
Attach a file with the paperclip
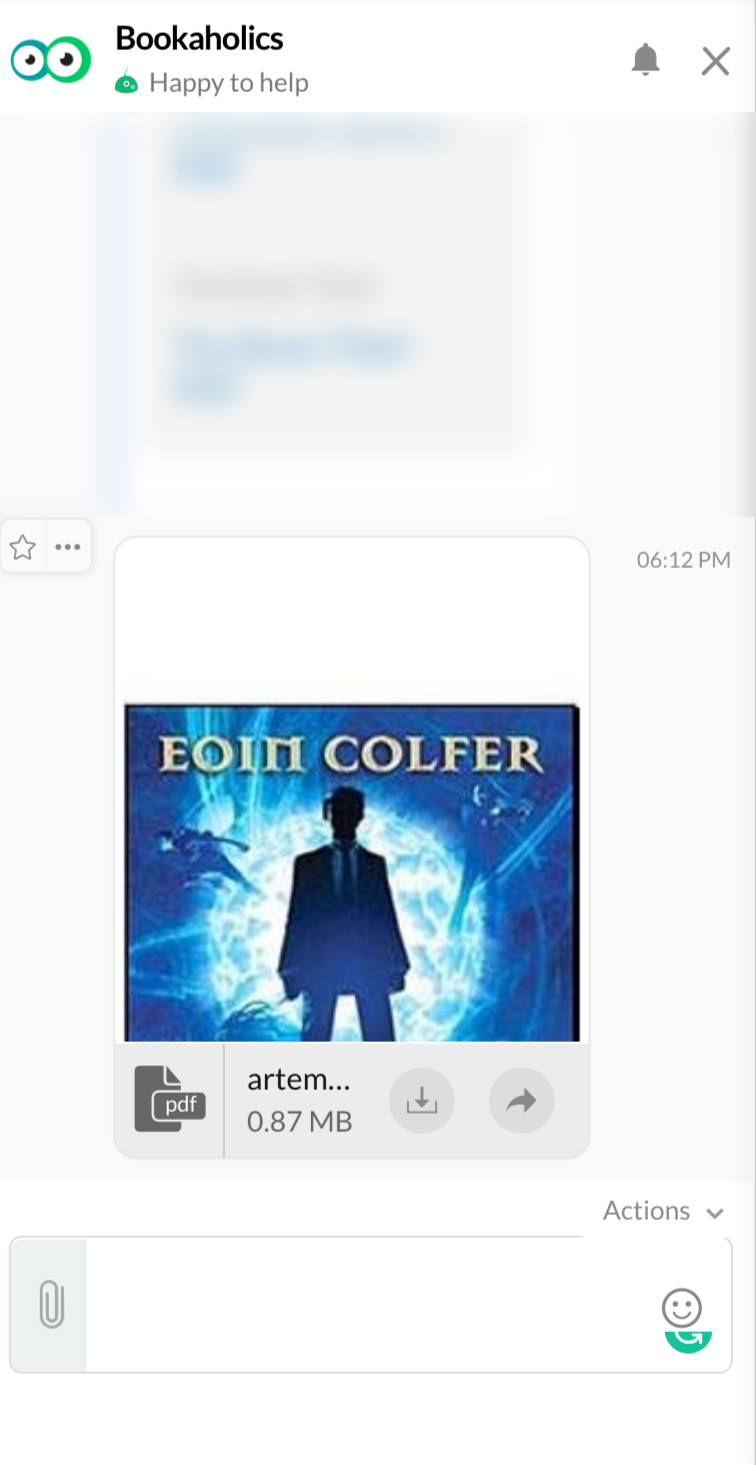coord(50,1305)
